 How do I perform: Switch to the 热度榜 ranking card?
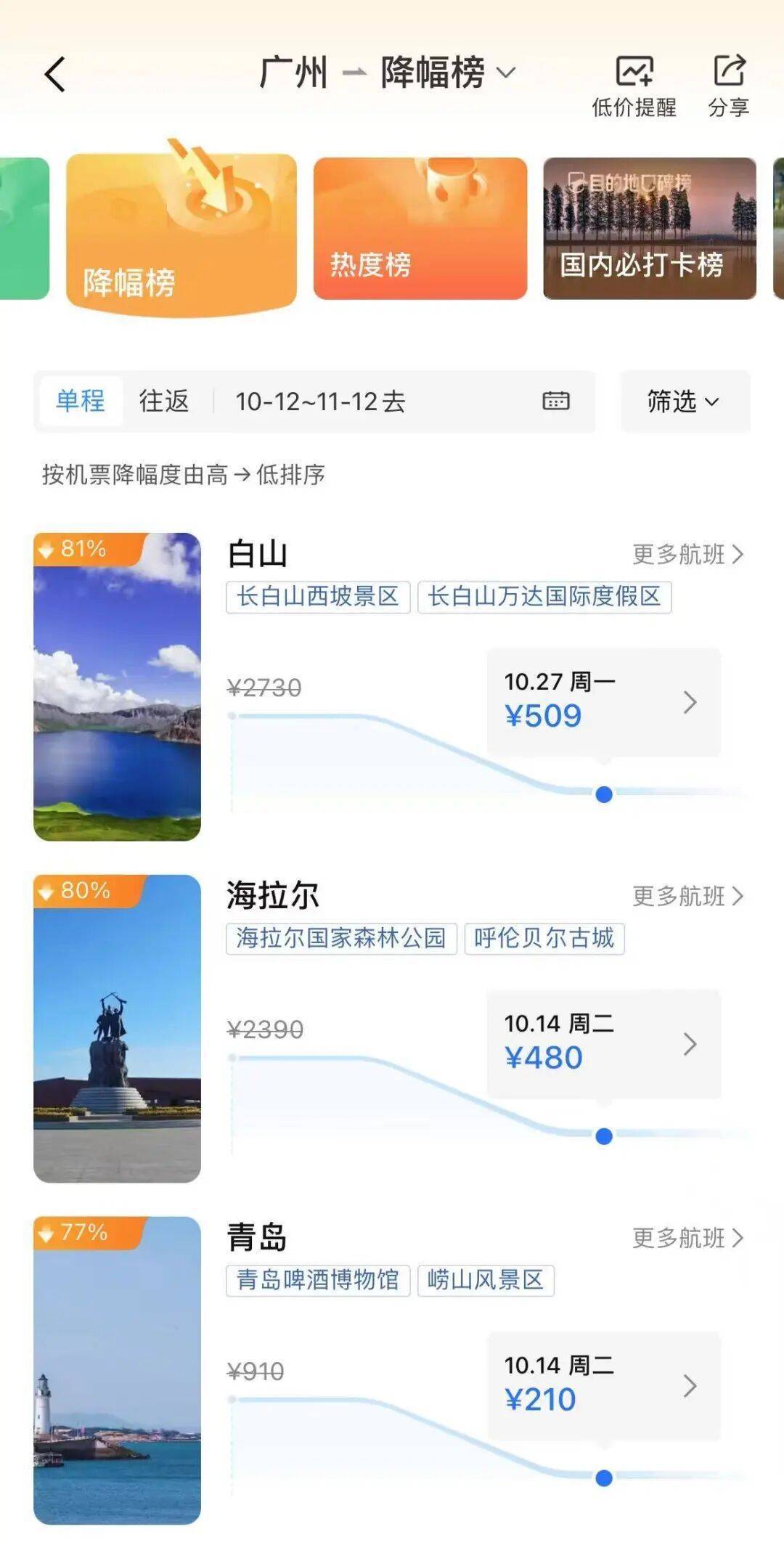(420, 228)
